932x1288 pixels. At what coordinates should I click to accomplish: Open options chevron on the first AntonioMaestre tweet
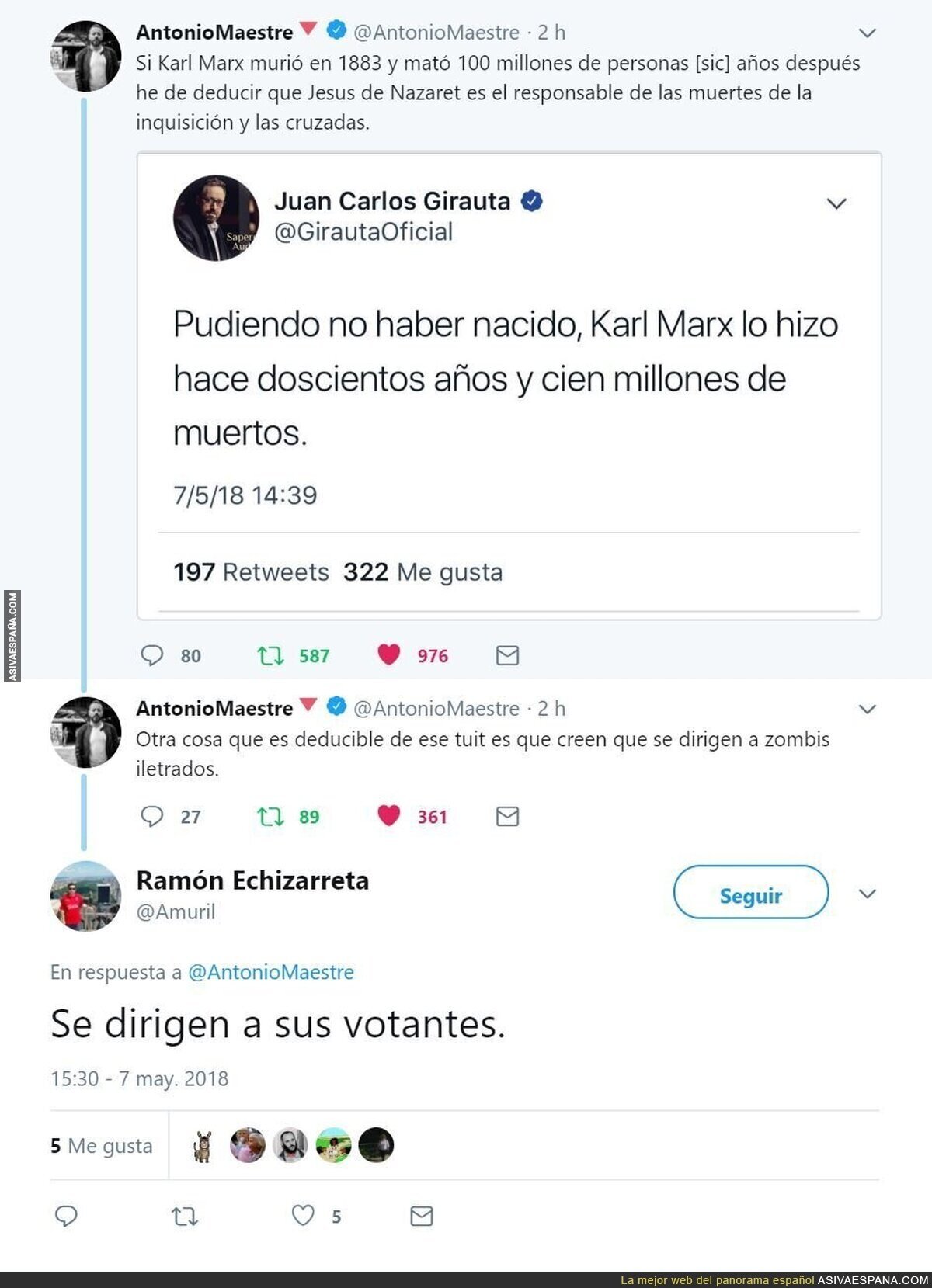pos(868,33)
